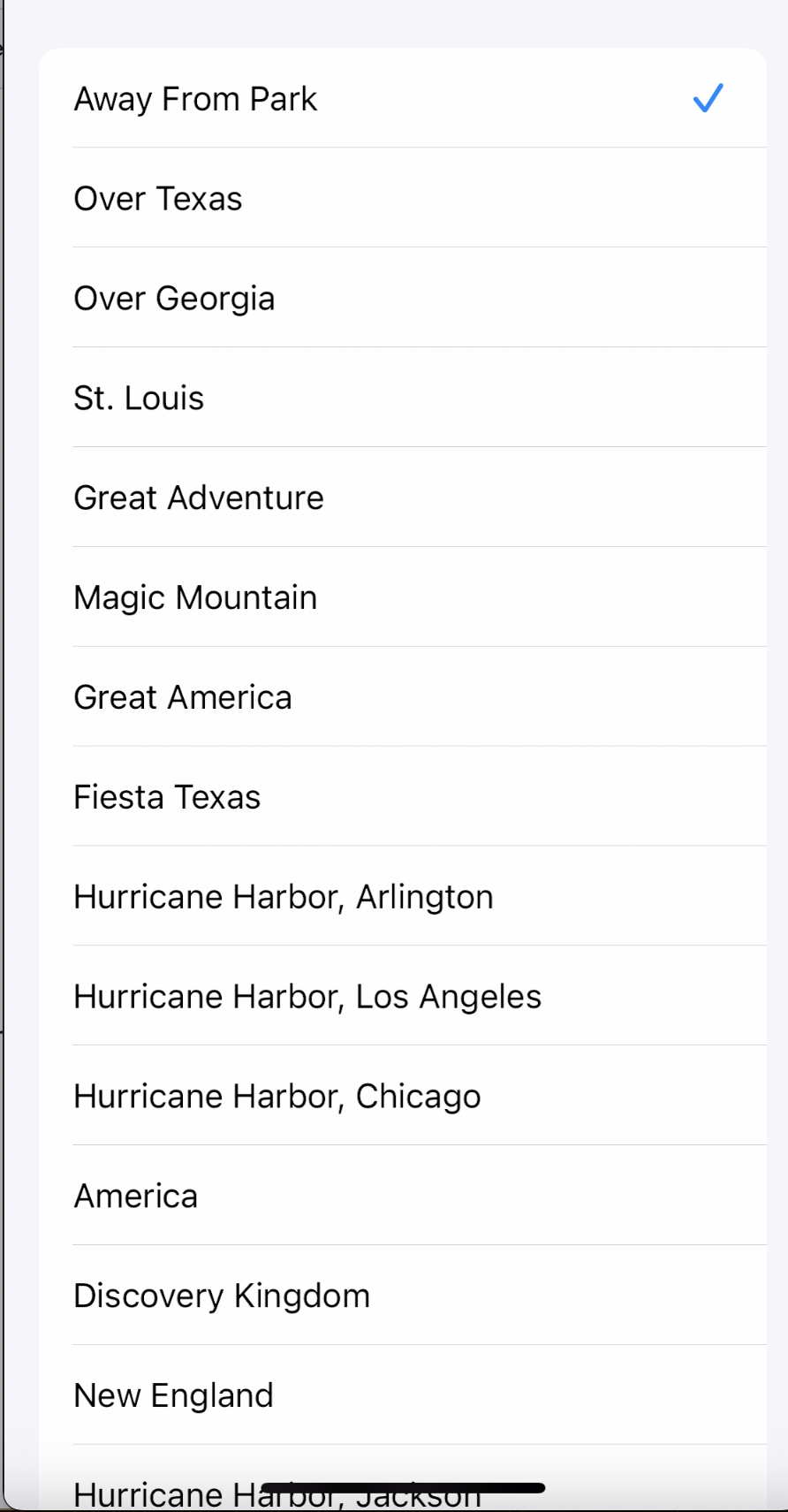This screenshot has height=1512, width=788.
Task: Pick Over Georgia as the park
Action: coord(403,298)
